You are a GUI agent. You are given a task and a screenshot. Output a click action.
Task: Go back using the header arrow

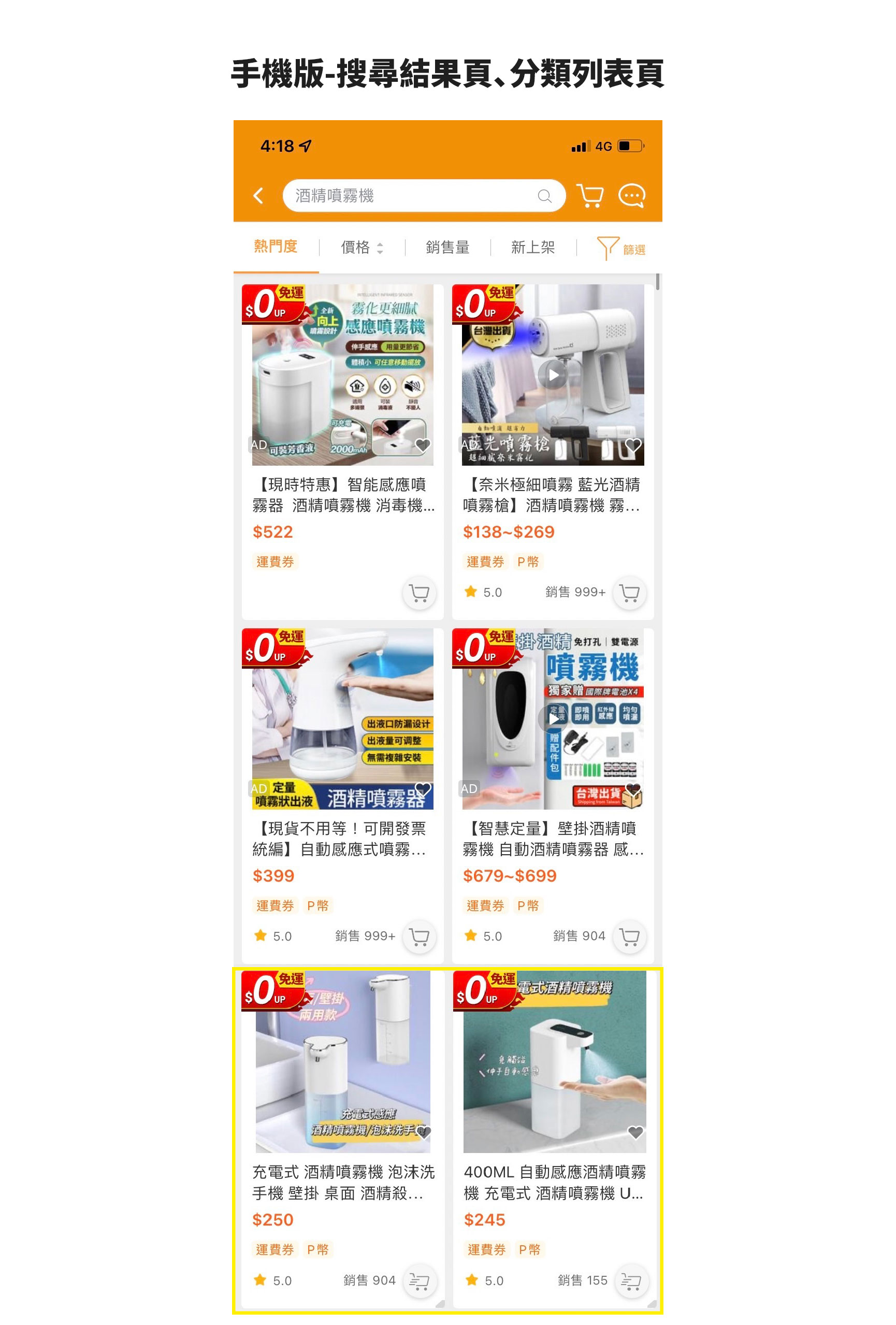coord(258,196)
